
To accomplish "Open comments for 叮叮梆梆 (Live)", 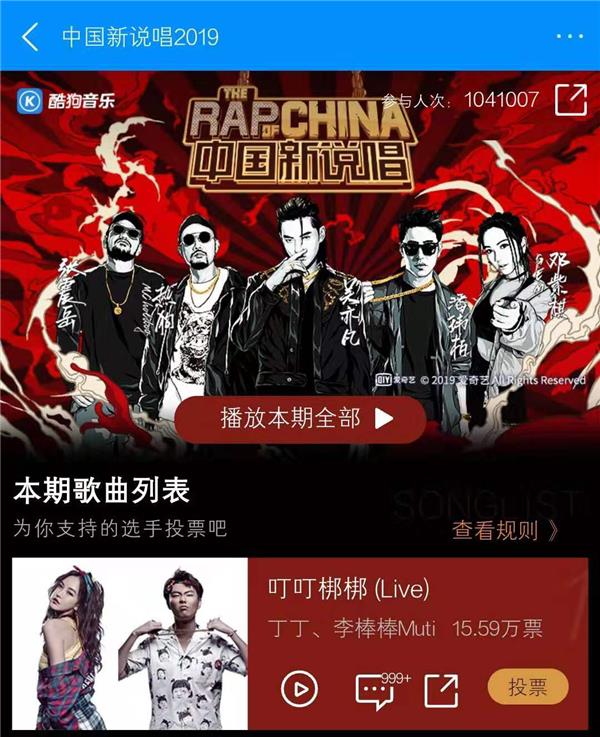I will (375, 689).
